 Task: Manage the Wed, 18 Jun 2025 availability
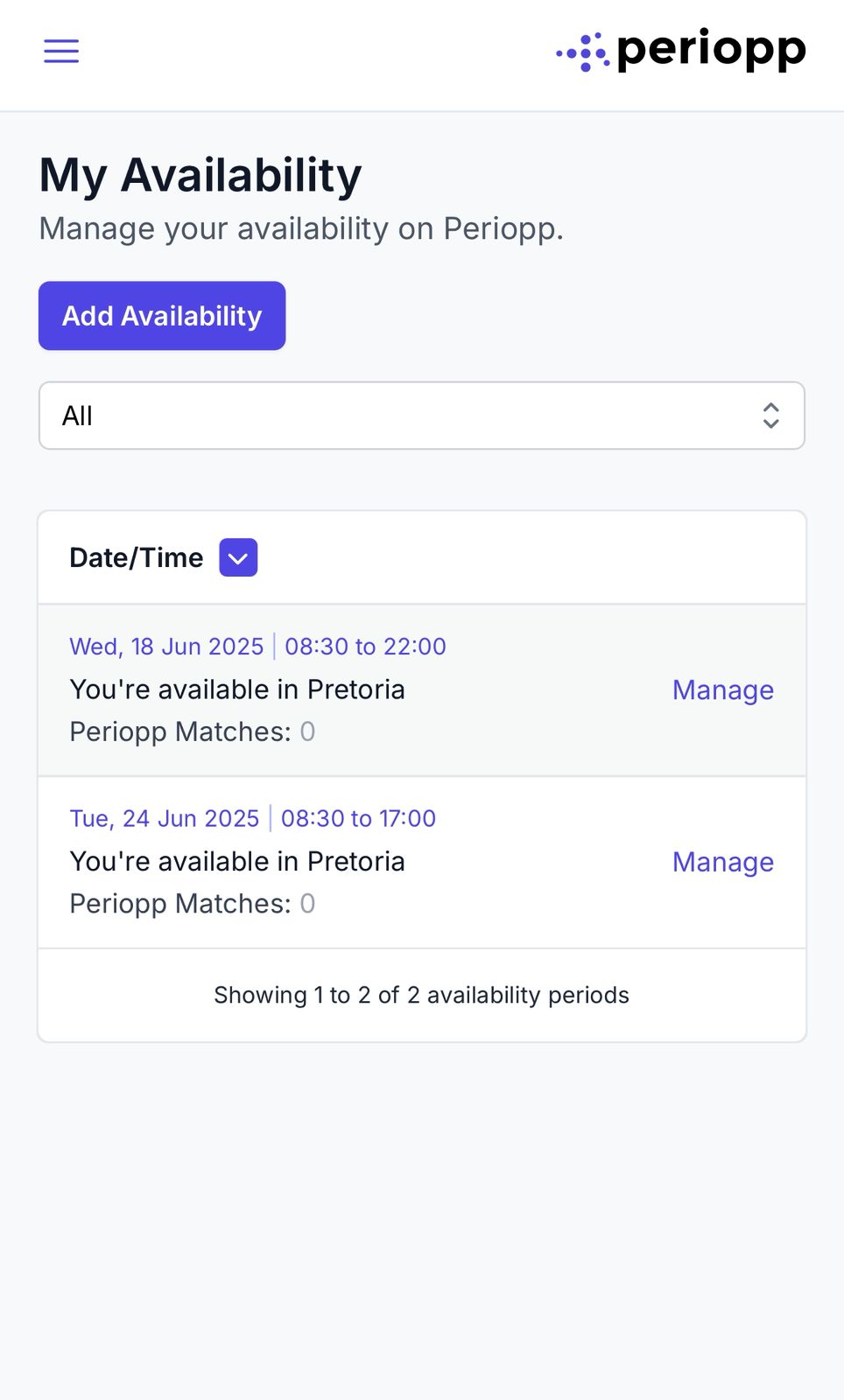point(722,690)
